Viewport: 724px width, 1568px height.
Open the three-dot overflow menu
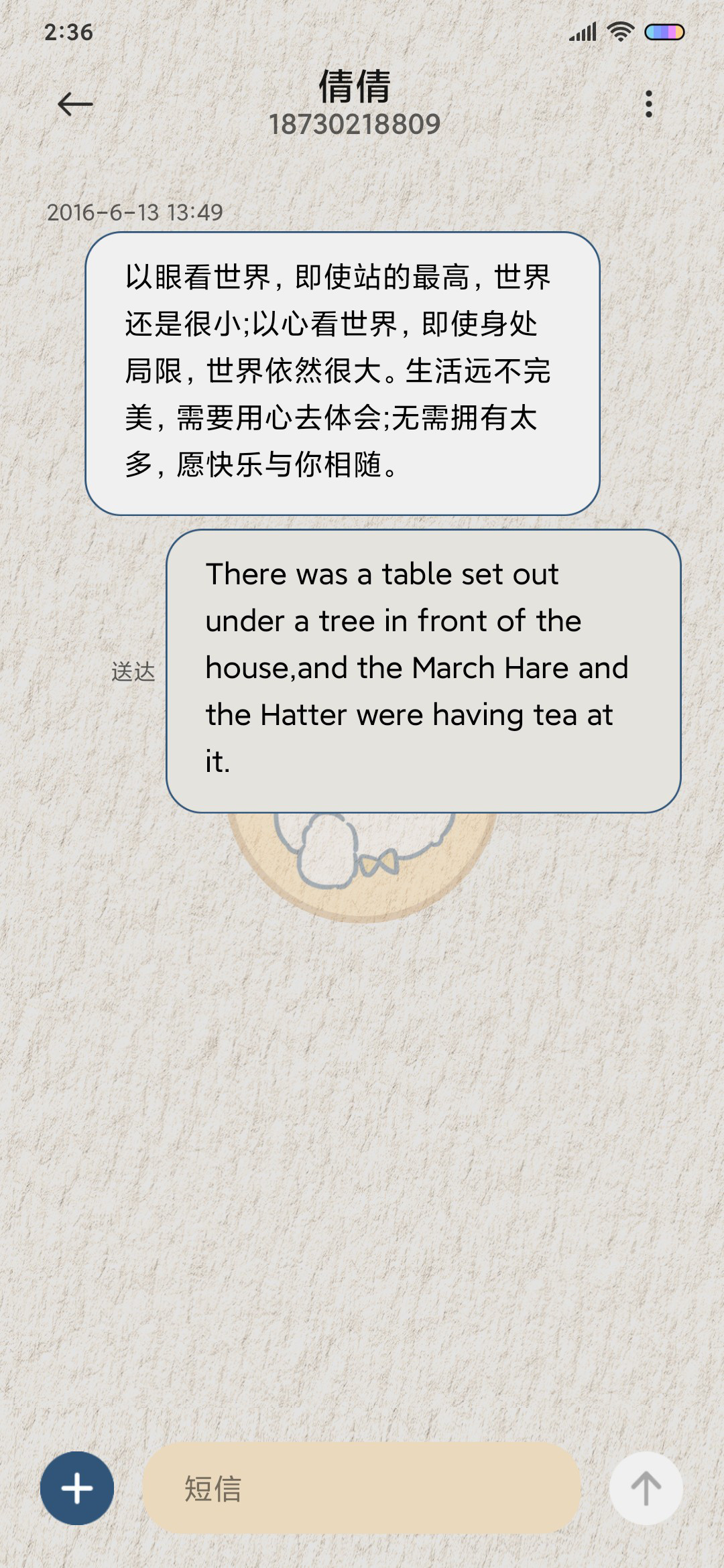648,105
